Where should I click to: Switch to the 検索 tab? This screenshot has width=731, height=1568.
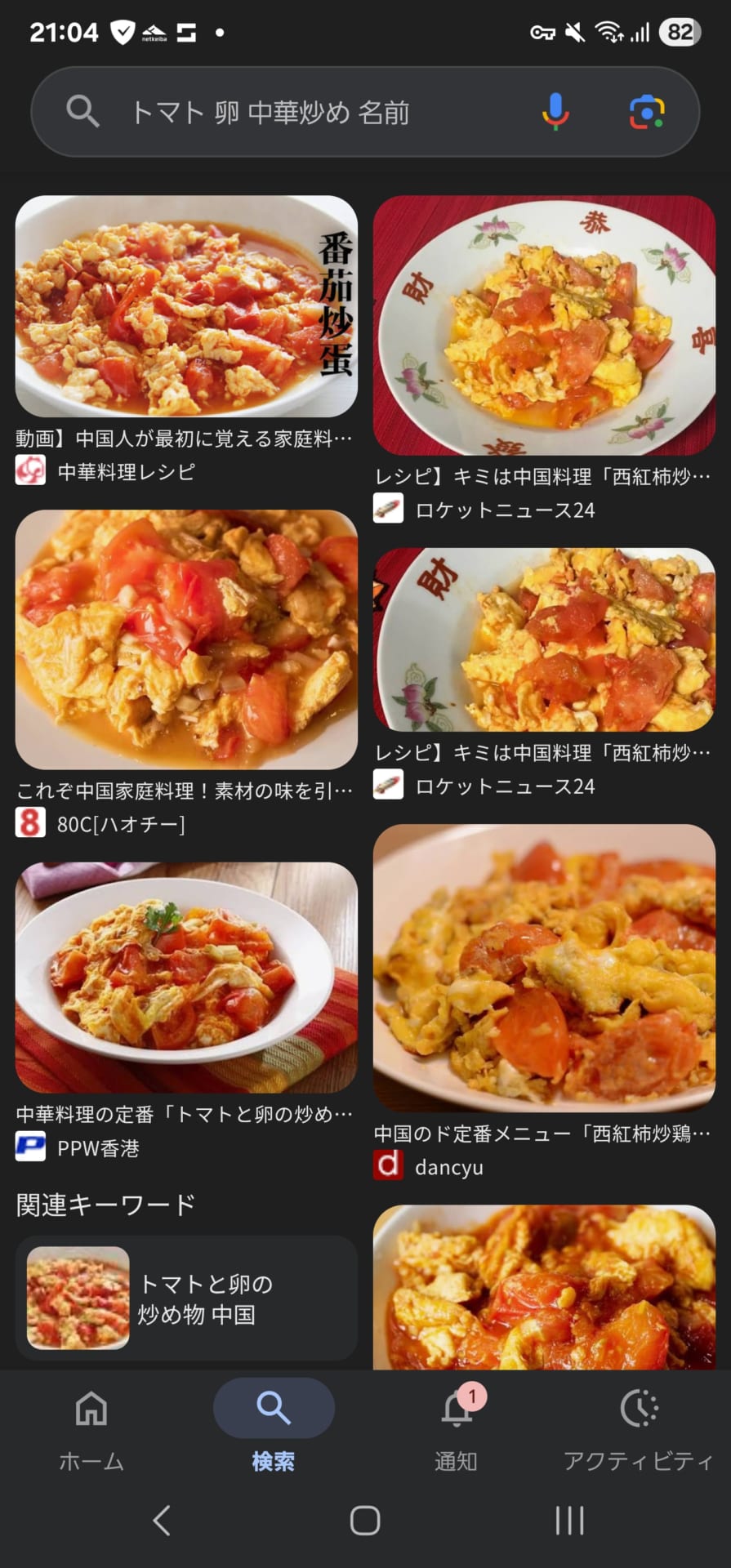point(274,1425)
